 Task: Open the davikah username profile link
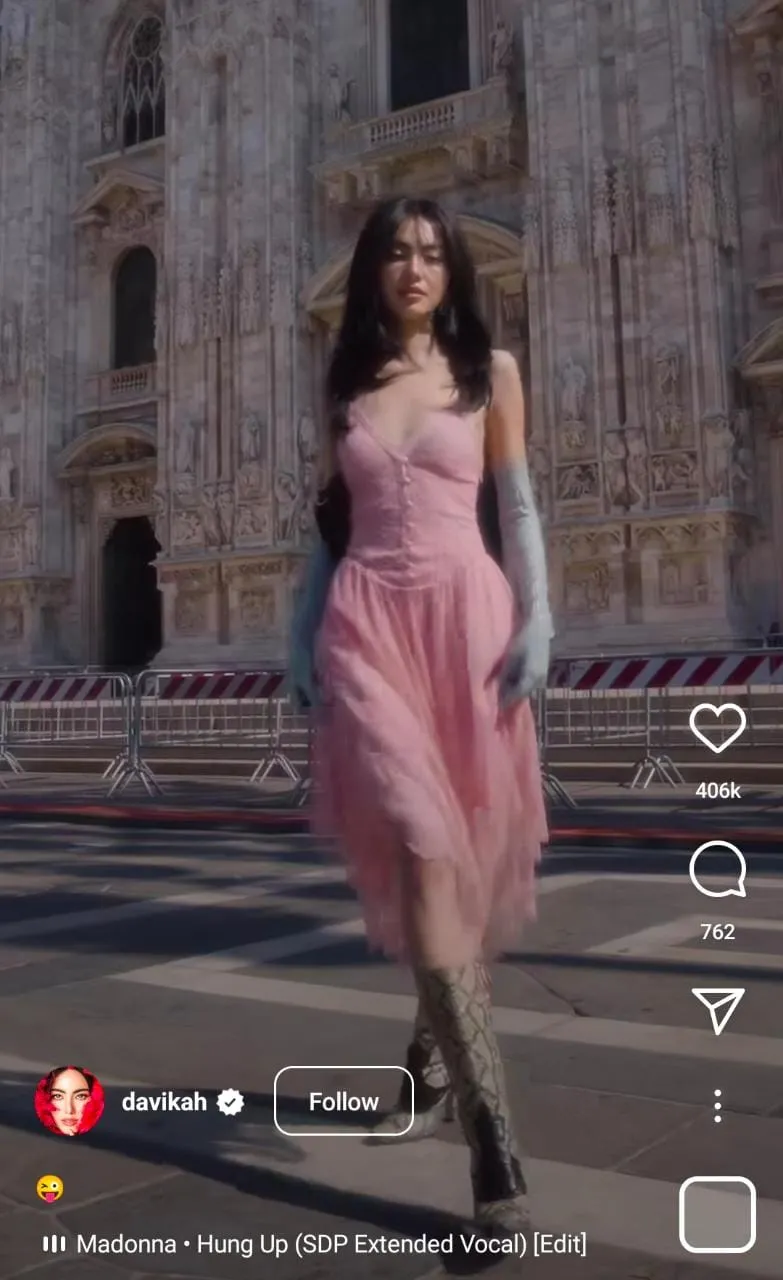(x=164, y=1102)
